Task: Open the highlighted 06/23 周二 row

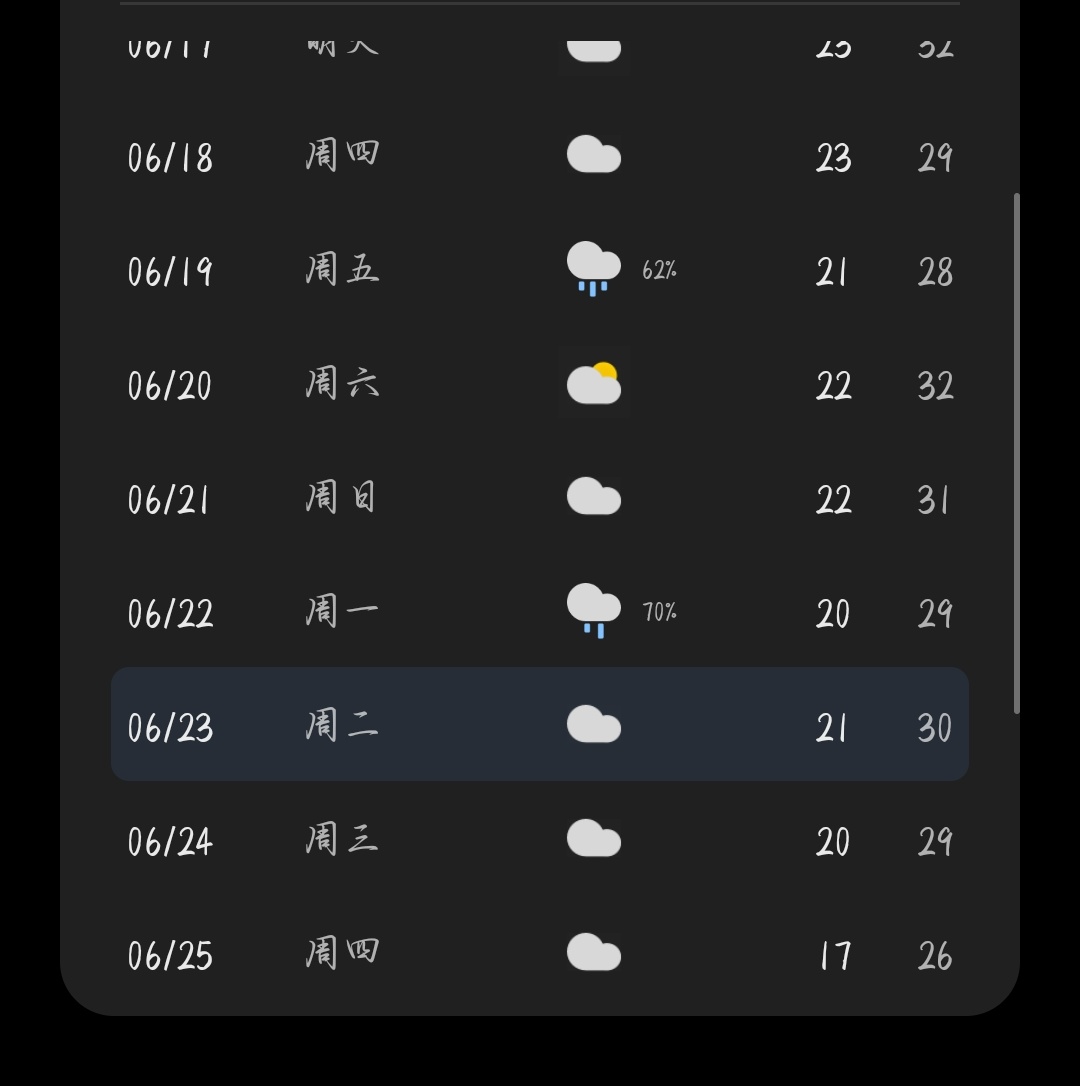Action: (x=540, y=724)
